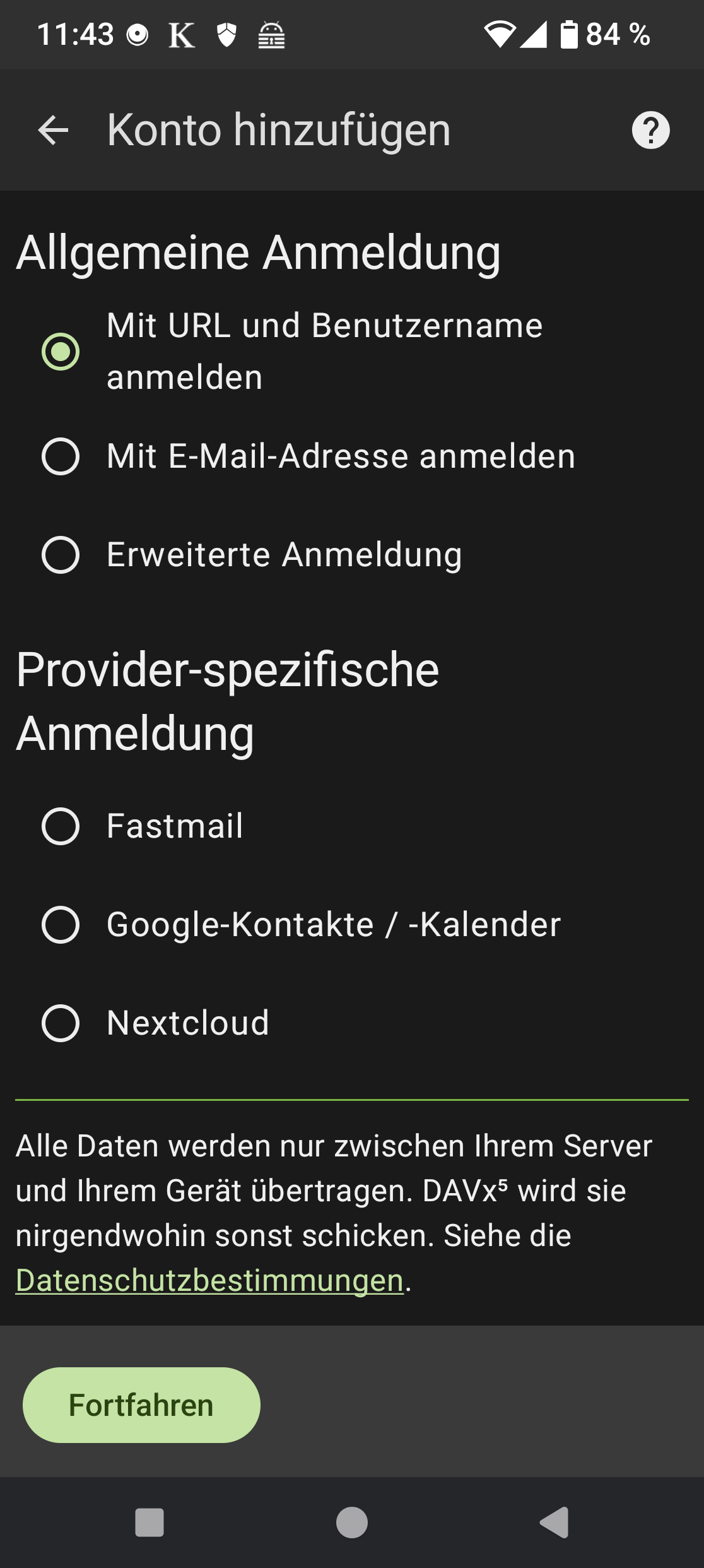
Task: Choose Mit E-Mail-Adresse anmelden option
Action: point(61,456)
